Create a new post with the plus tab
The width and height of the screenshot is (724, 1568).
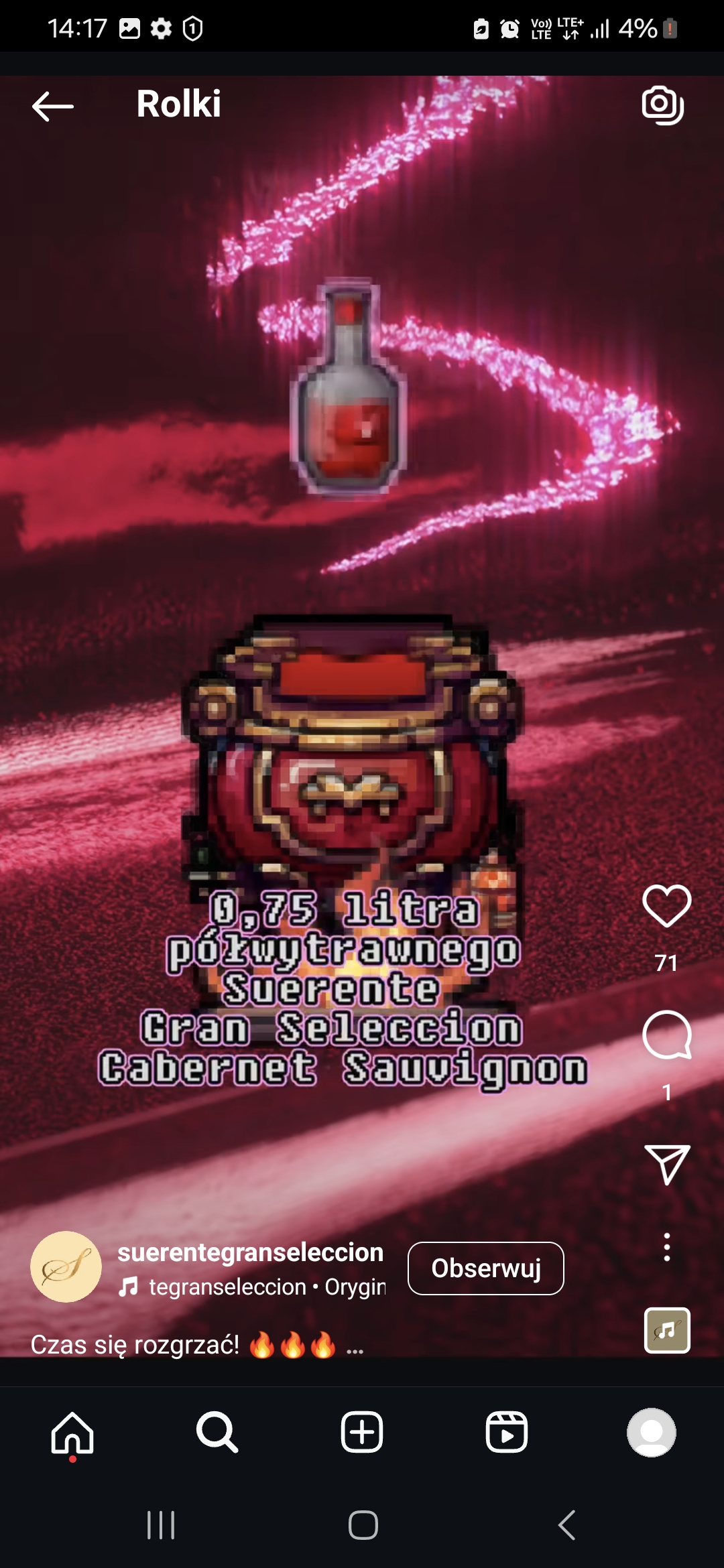coord(362,1433)
